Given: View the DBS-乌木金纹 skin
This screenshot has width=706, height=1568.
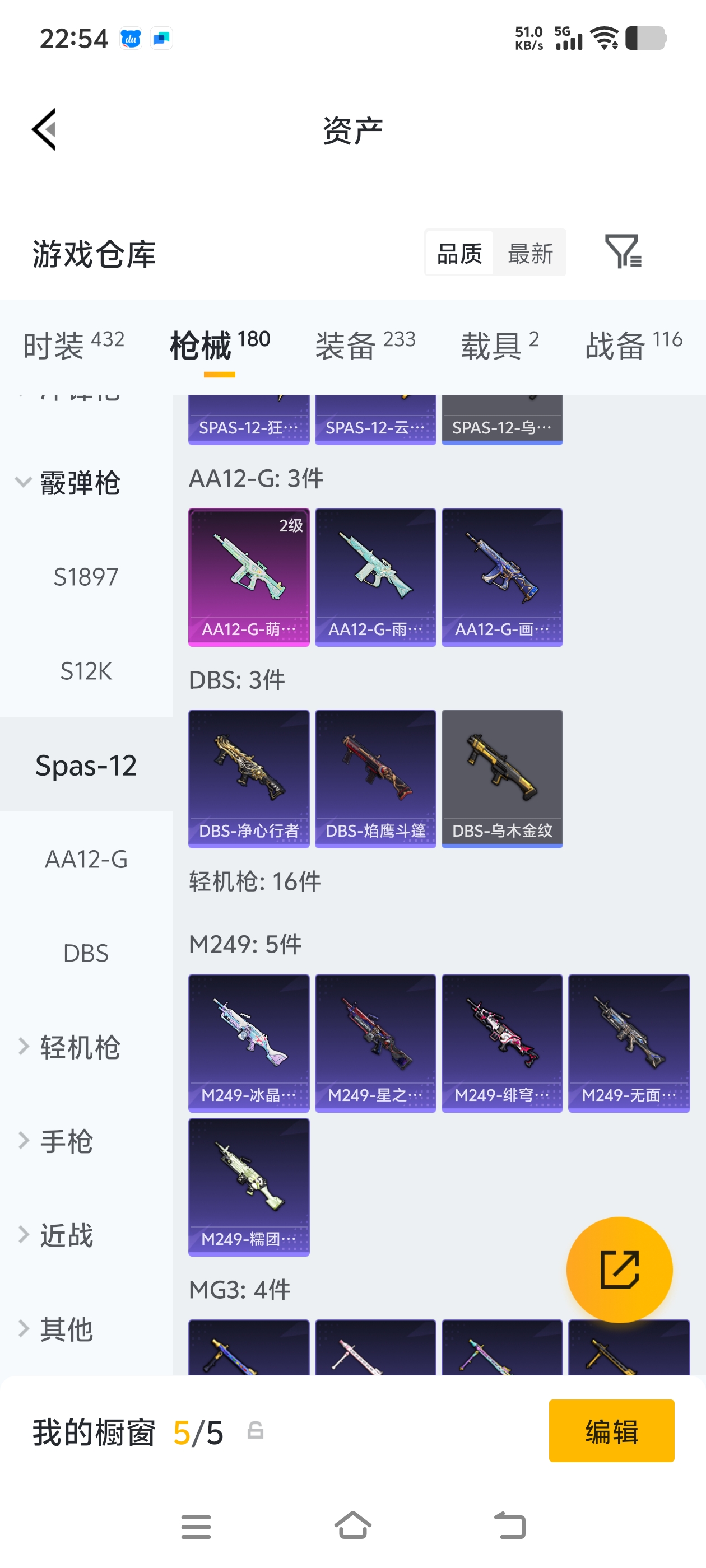Looking at the screenshot, I should pyautogui.click(x=502, y=778).
